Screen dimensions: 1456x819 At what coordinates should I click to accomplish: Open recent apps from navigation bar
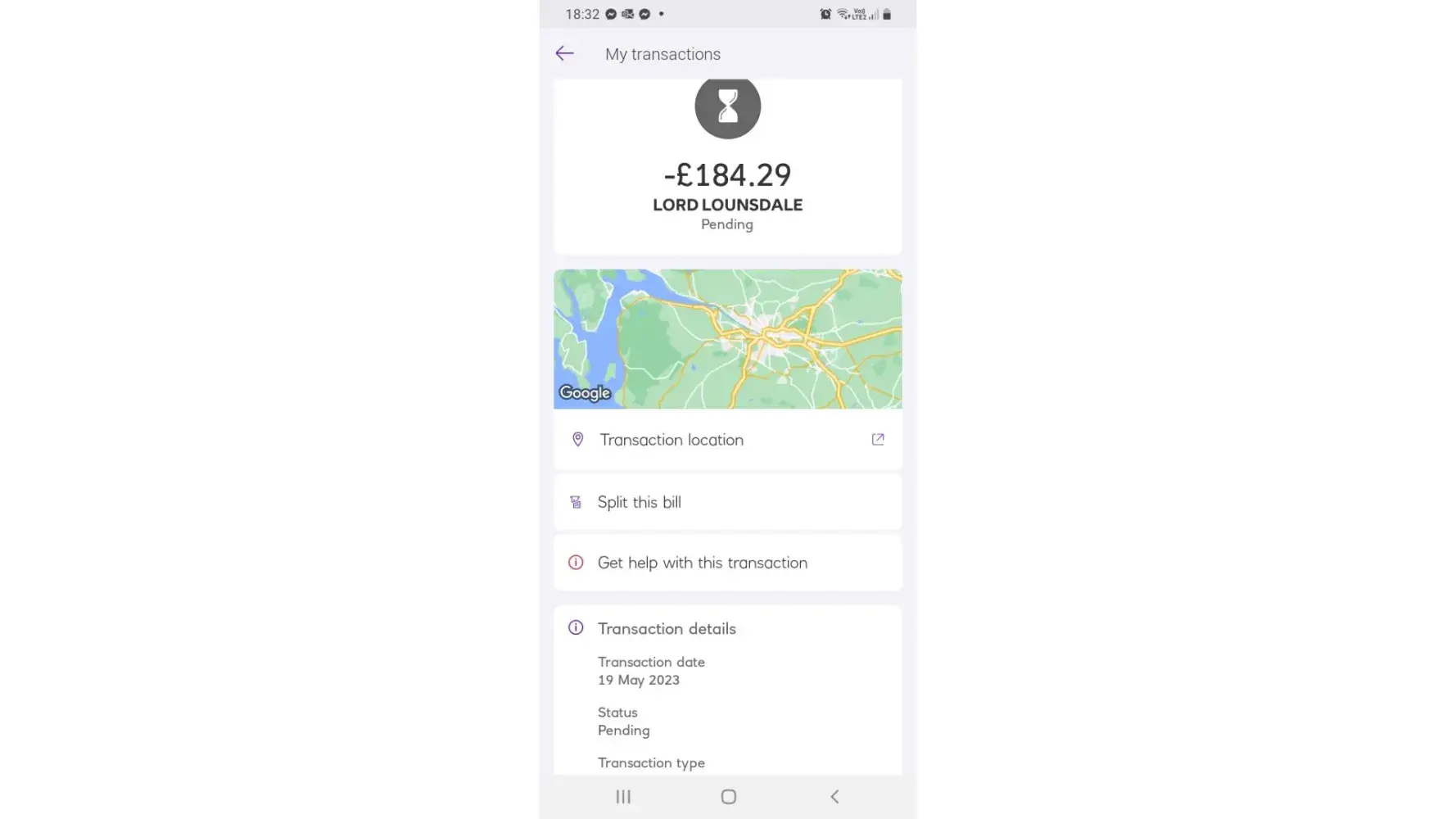click(623, 797)
